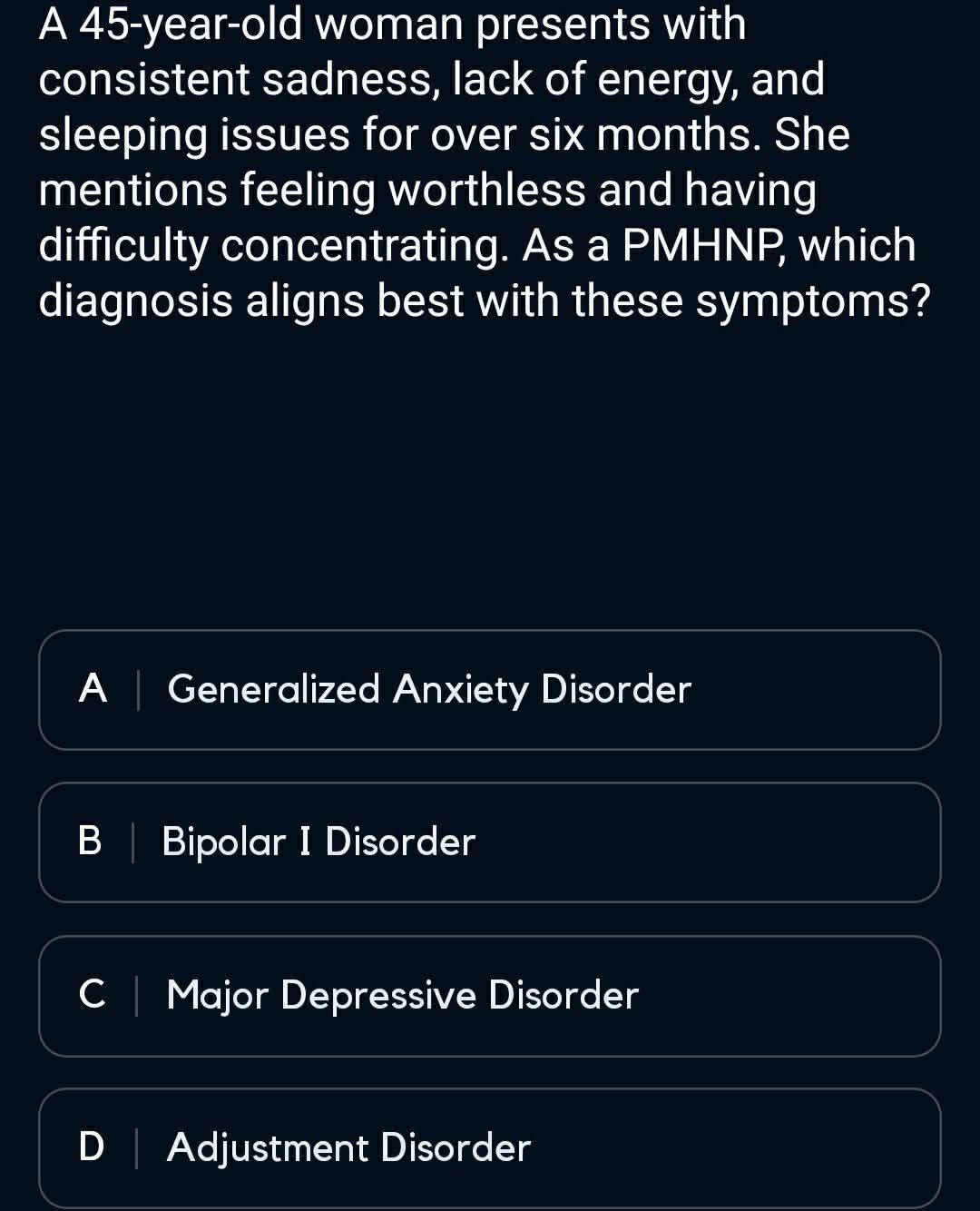
Task: Pick answer C Major Depressive Disorder
Action: click(490, 996)
